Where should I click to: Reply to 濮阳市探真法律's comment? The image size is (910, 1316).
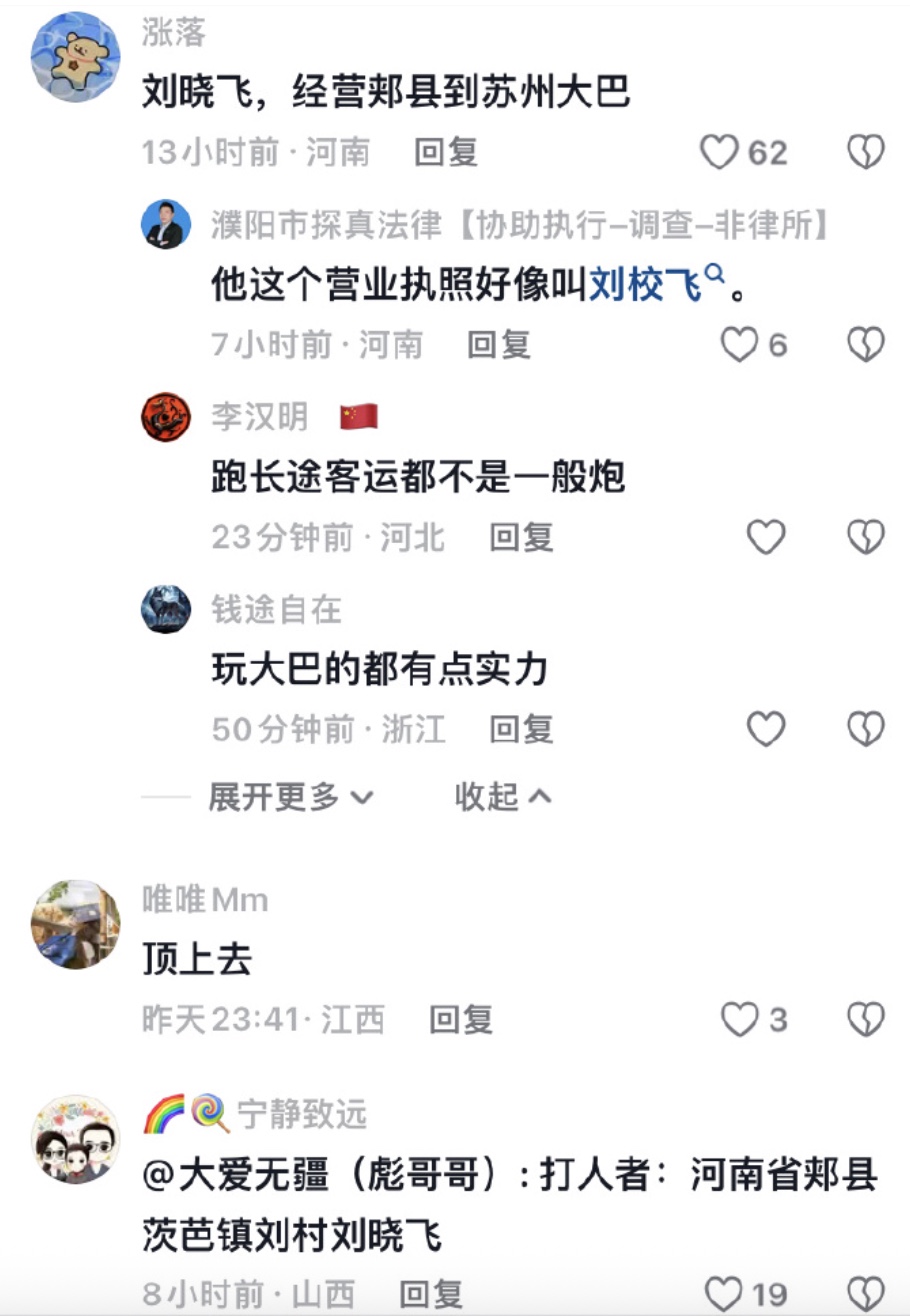click(499, 345)
